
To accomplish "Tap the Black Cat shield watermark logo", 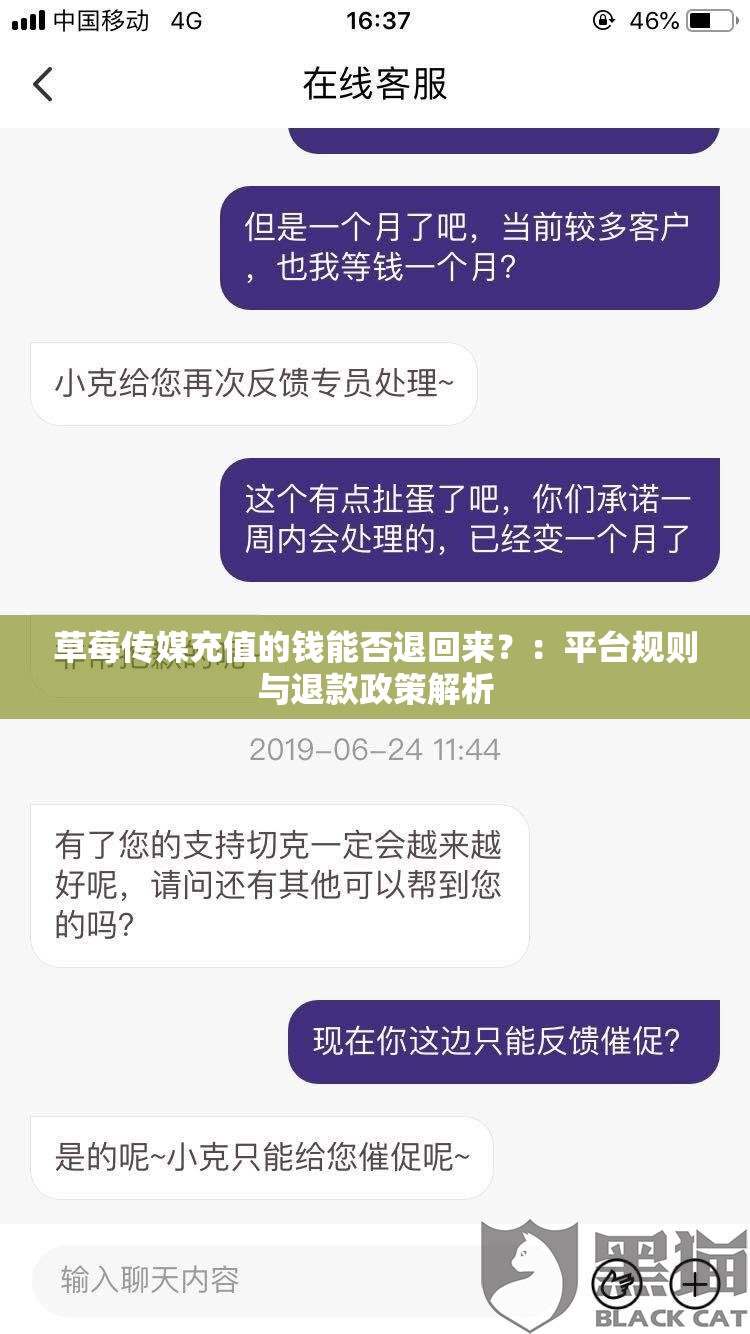I will pyautogui.click(x=530, y=1270).
